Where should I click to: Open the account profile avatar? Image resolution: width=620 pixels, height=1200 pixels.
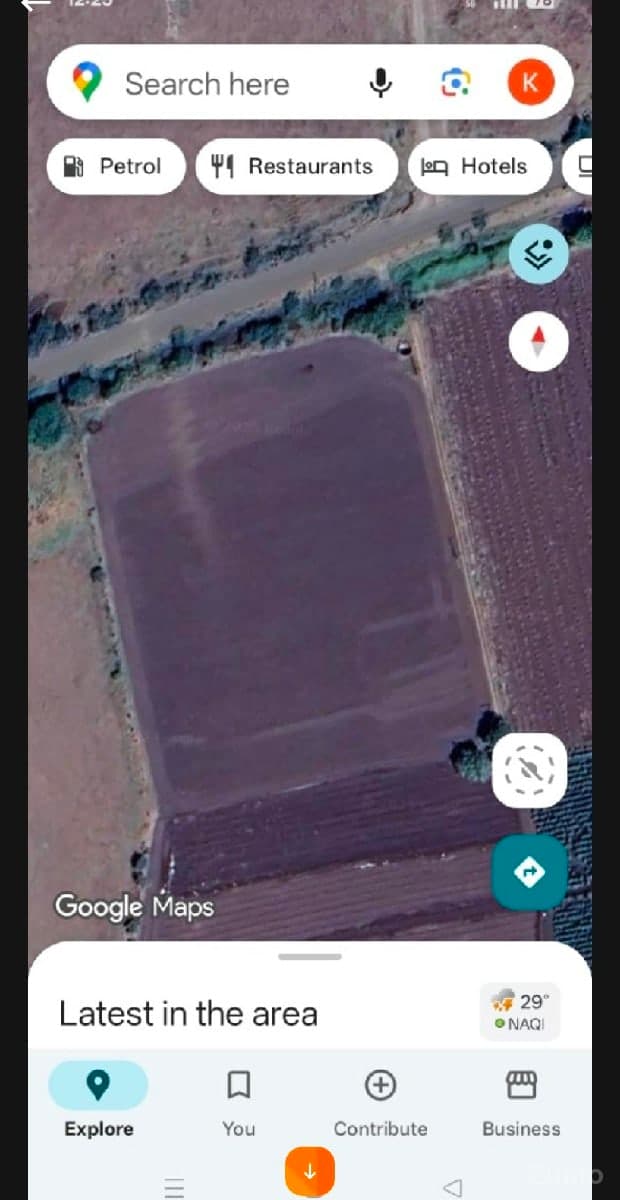(530, 83)
